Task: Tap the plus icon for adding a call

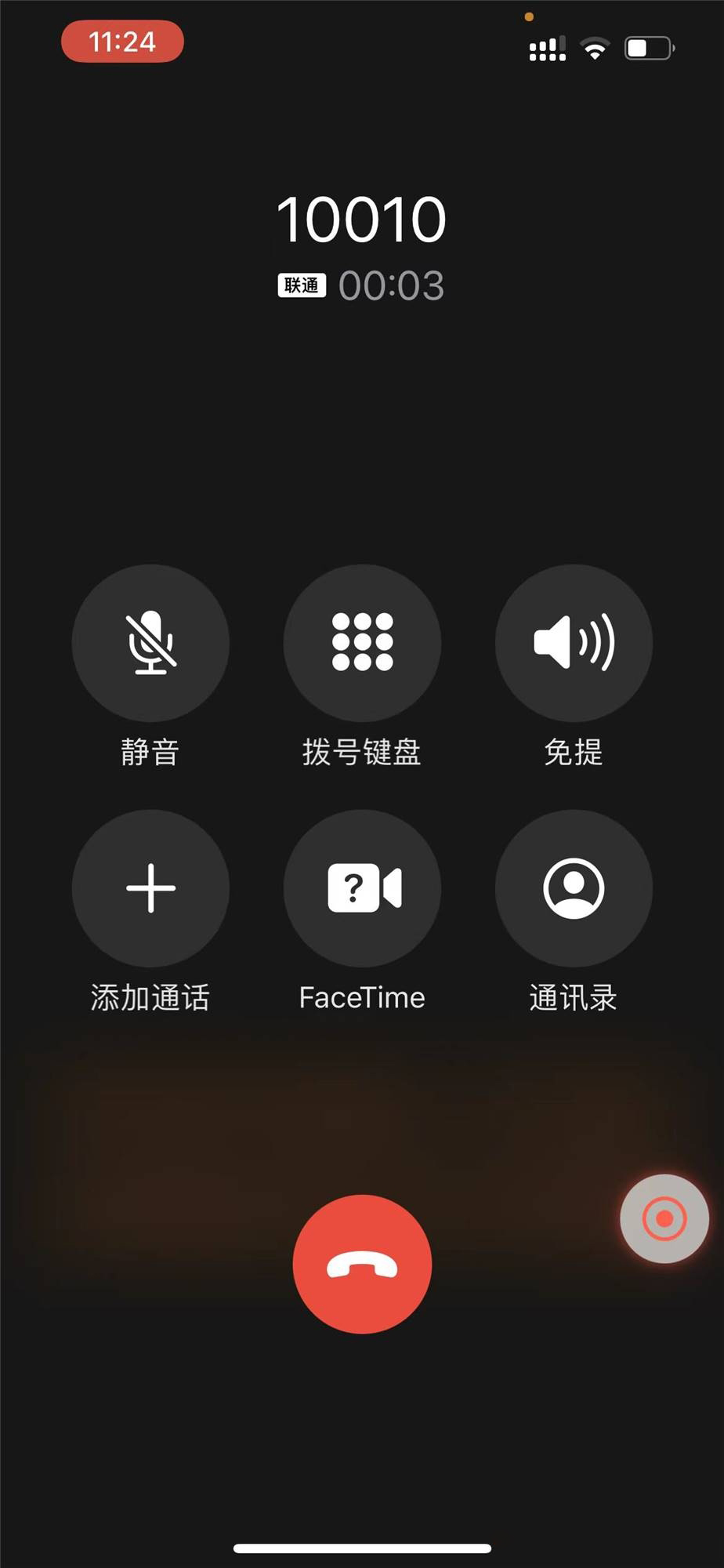Action: click(150, 887)
